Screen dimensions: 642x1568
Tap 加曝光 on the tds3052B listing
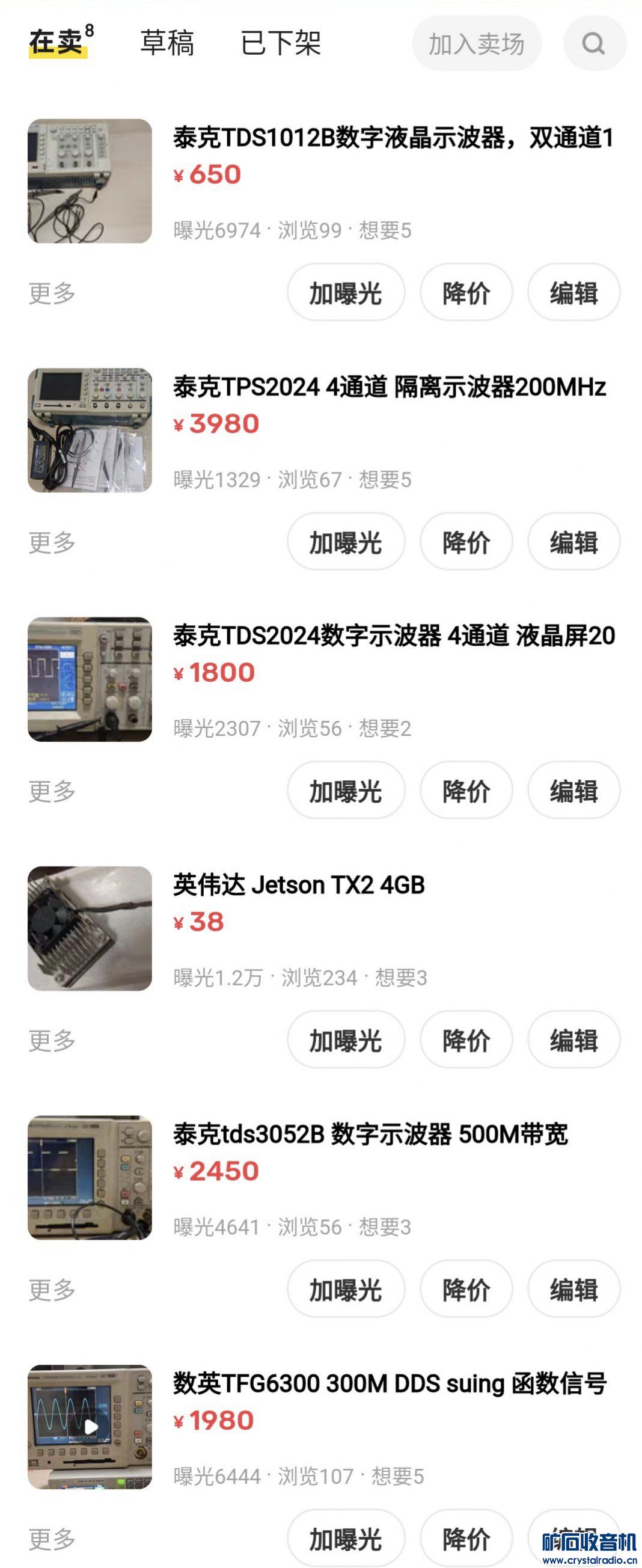pyautogui.click(x=346, y=1288)
